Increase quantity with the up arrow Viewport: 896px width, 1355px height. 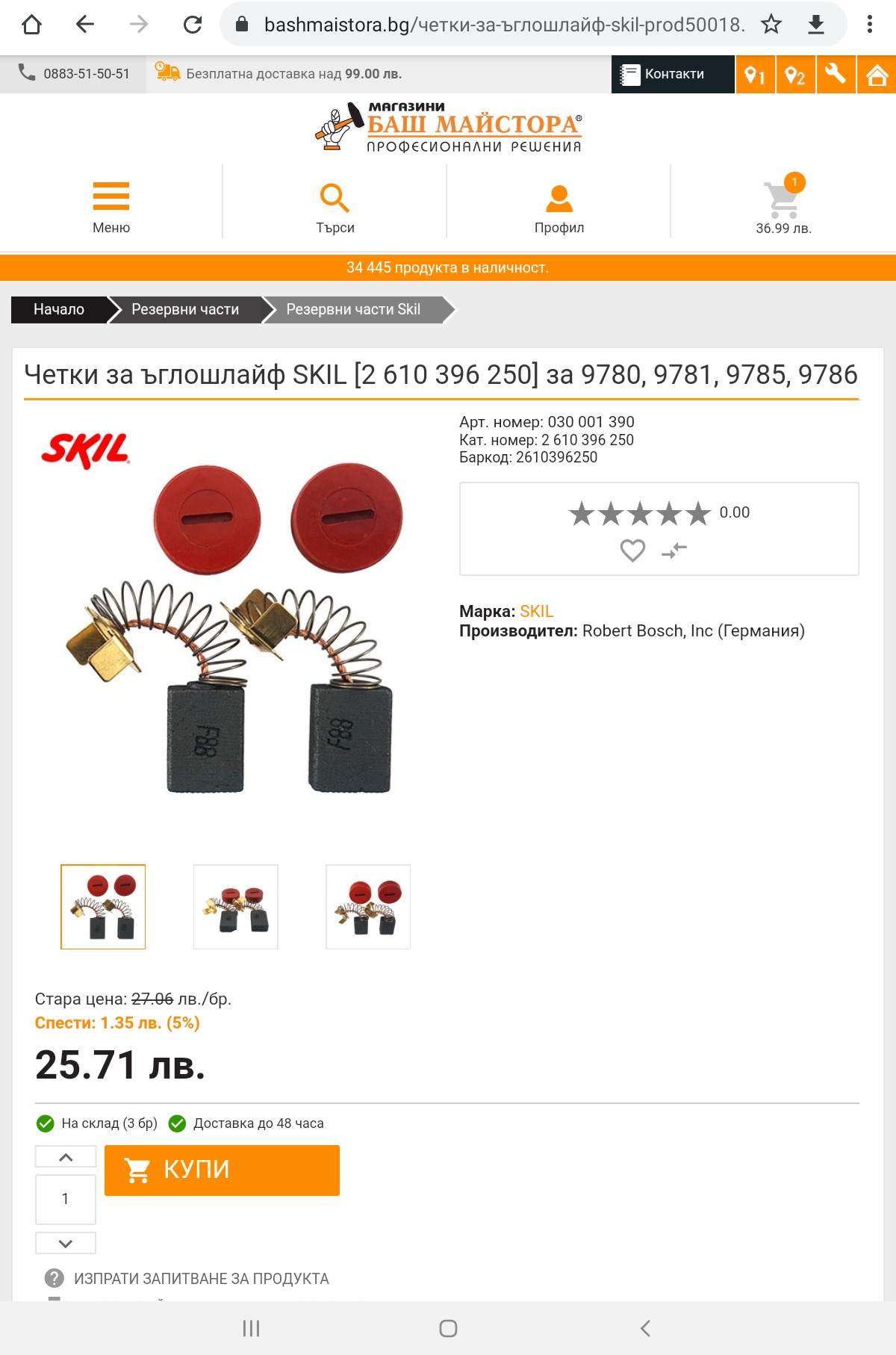[66, 1157]
